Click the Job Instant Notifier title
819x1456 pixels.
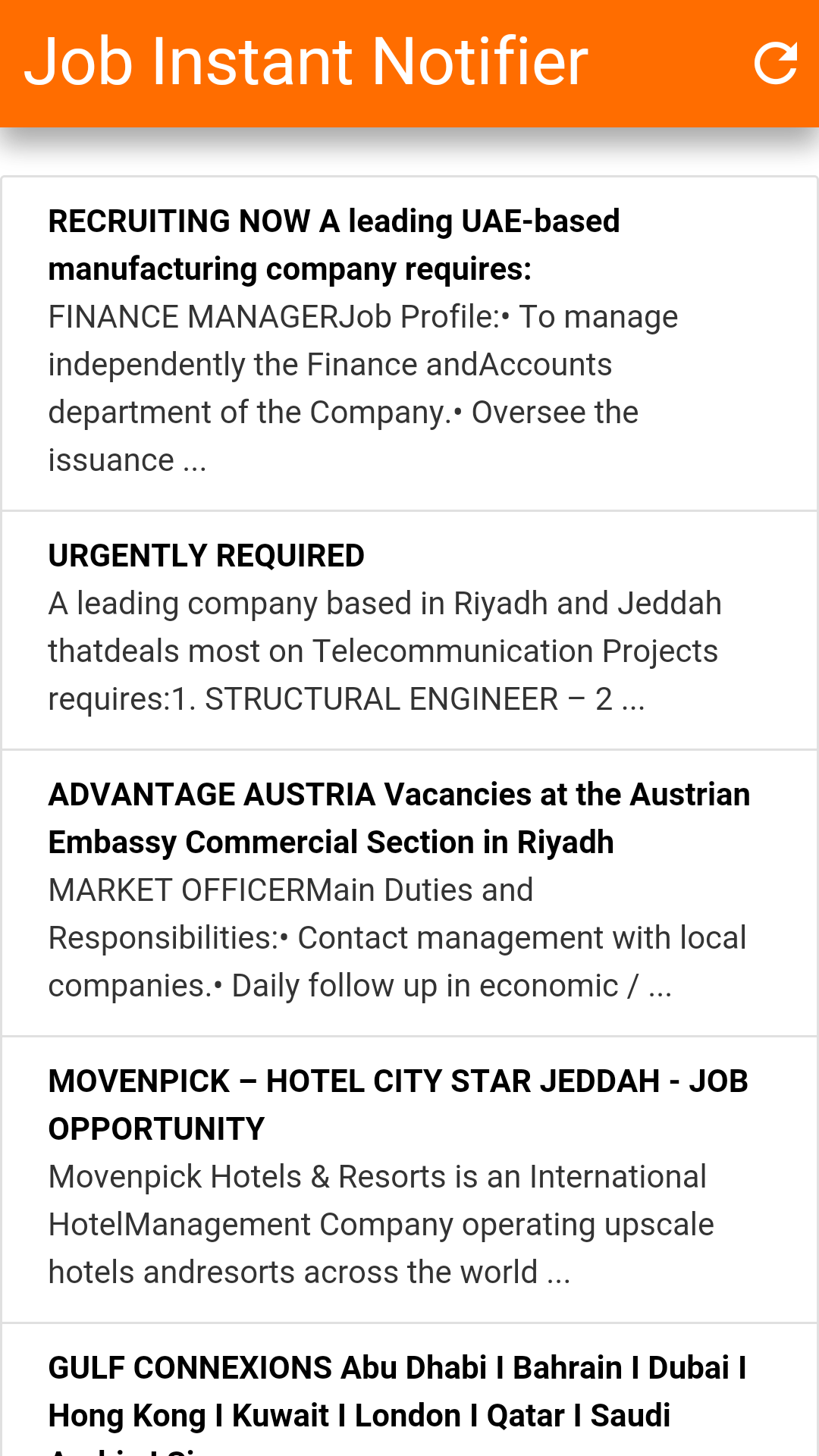tap(306, 61)
